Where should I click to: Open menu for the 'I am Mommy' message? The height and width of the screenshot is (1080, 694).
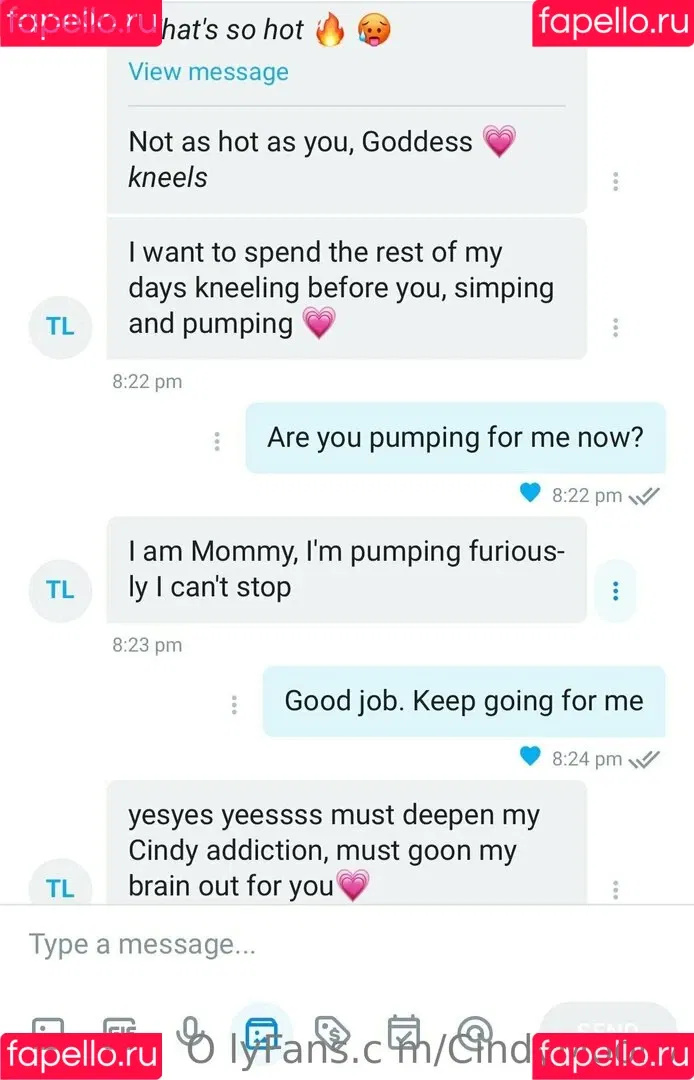point(615,591)
